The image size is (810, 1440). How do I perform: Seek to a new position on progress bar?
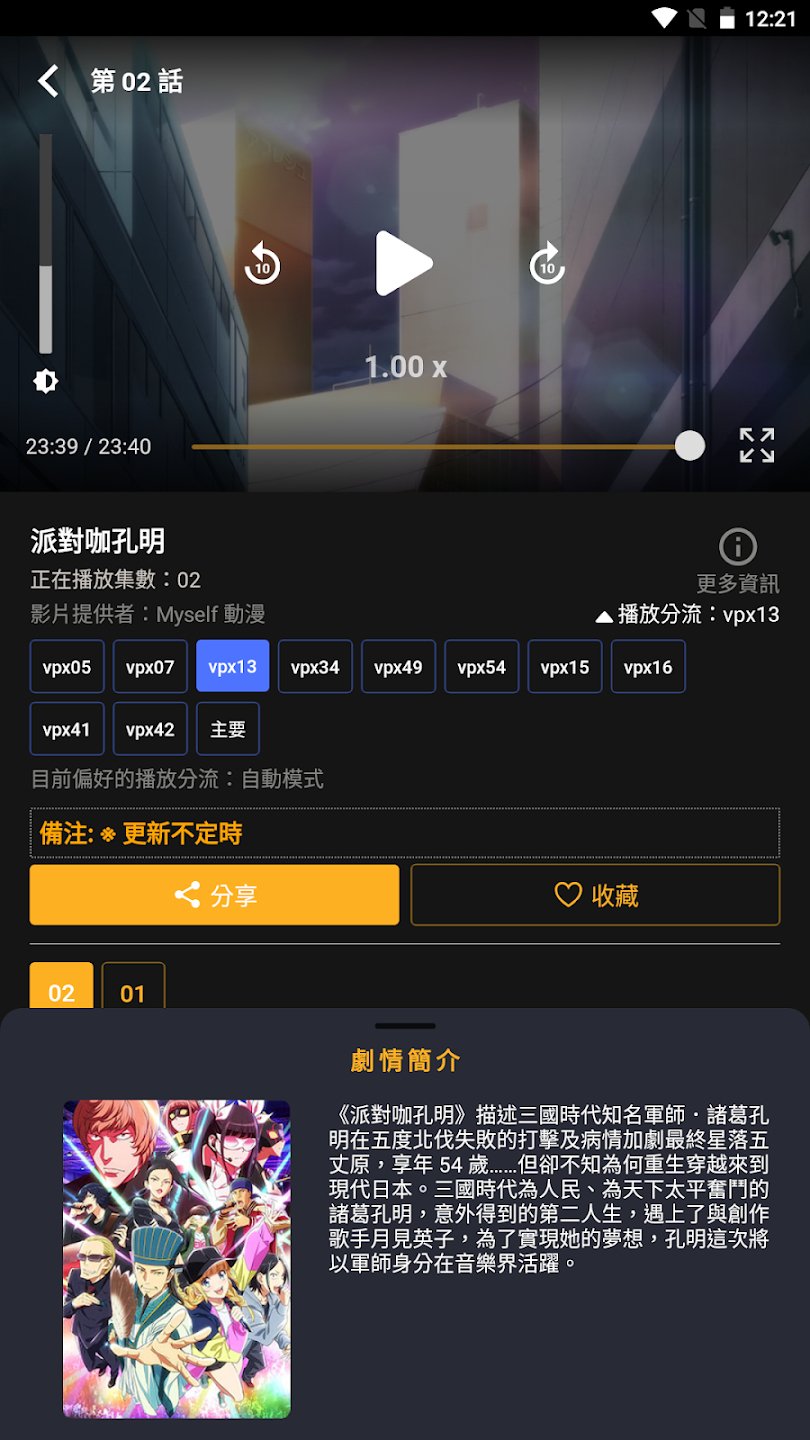pos(450,447)
